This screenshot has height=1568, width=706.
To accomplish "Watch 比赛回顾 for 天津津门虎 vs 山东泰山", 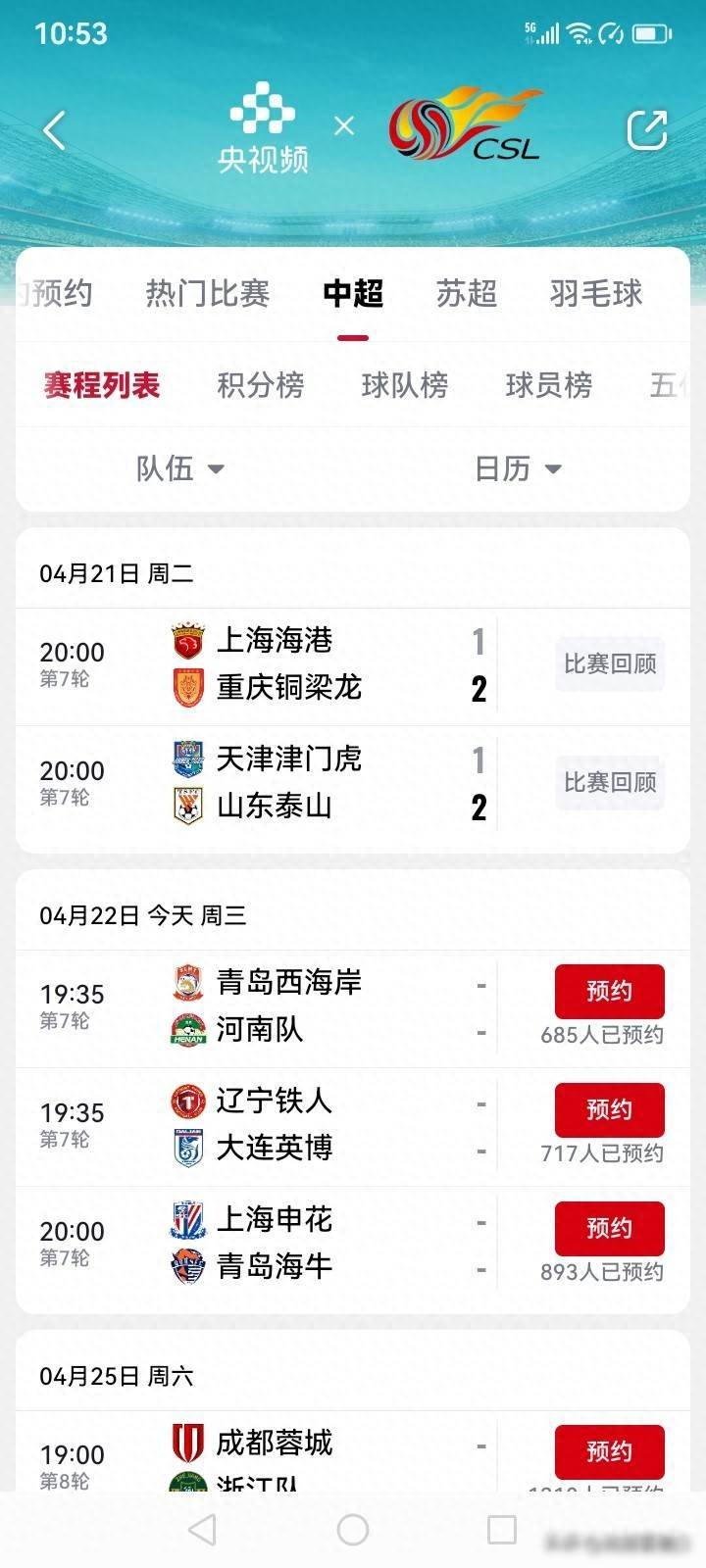I will (x=609, y=783).
